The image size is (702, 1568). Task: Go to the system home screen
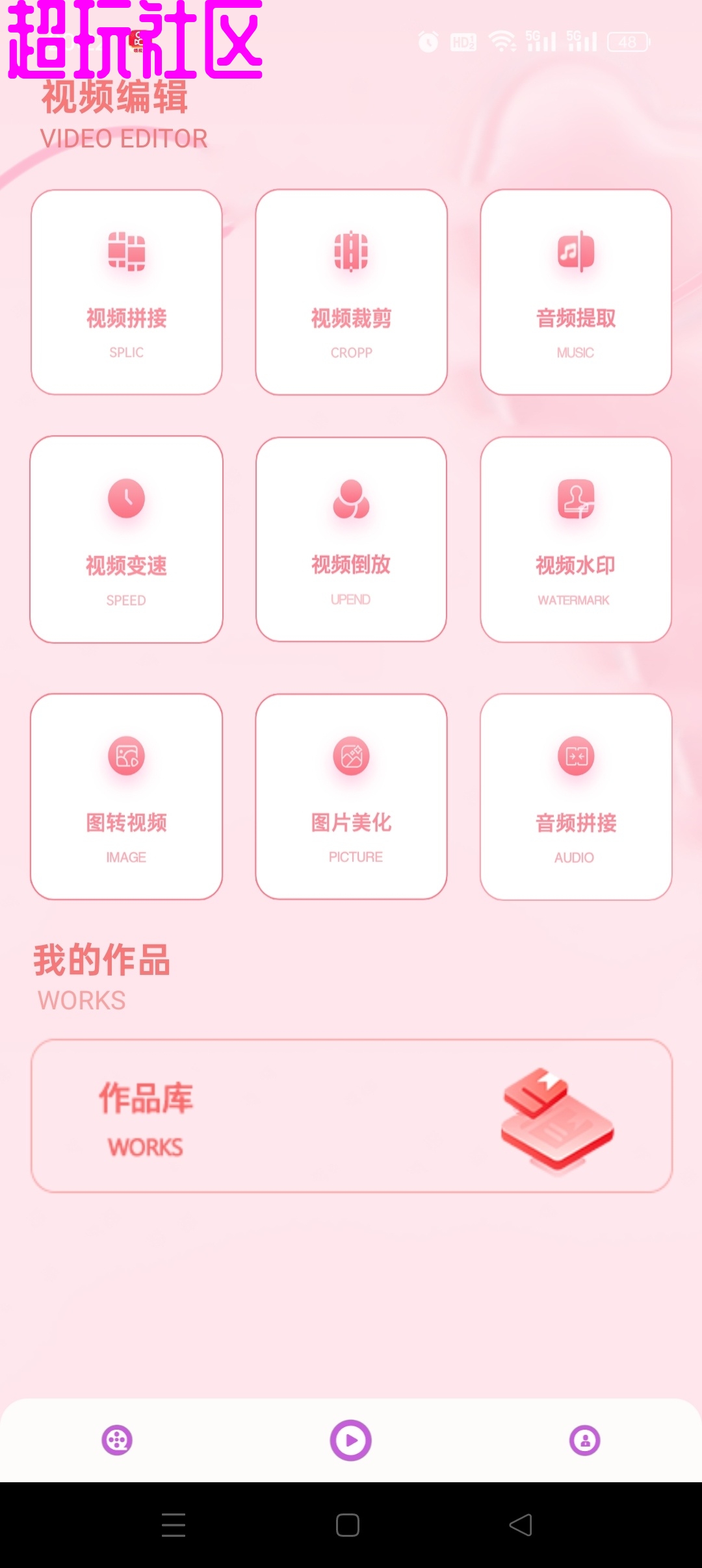[348, 1524]
